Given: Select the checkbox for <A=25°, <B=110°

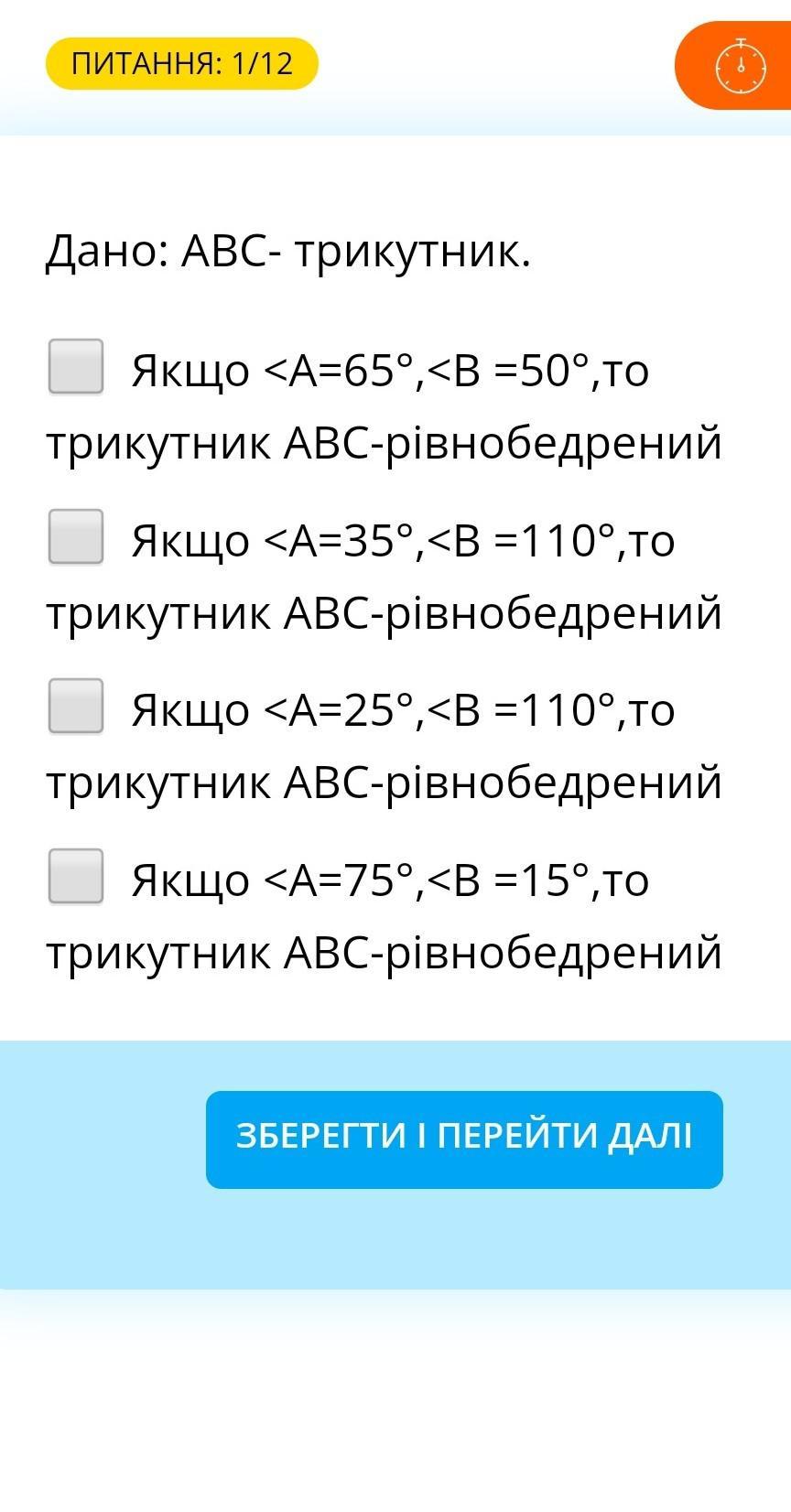Looking at the screenshot, I should pos(75,706).
